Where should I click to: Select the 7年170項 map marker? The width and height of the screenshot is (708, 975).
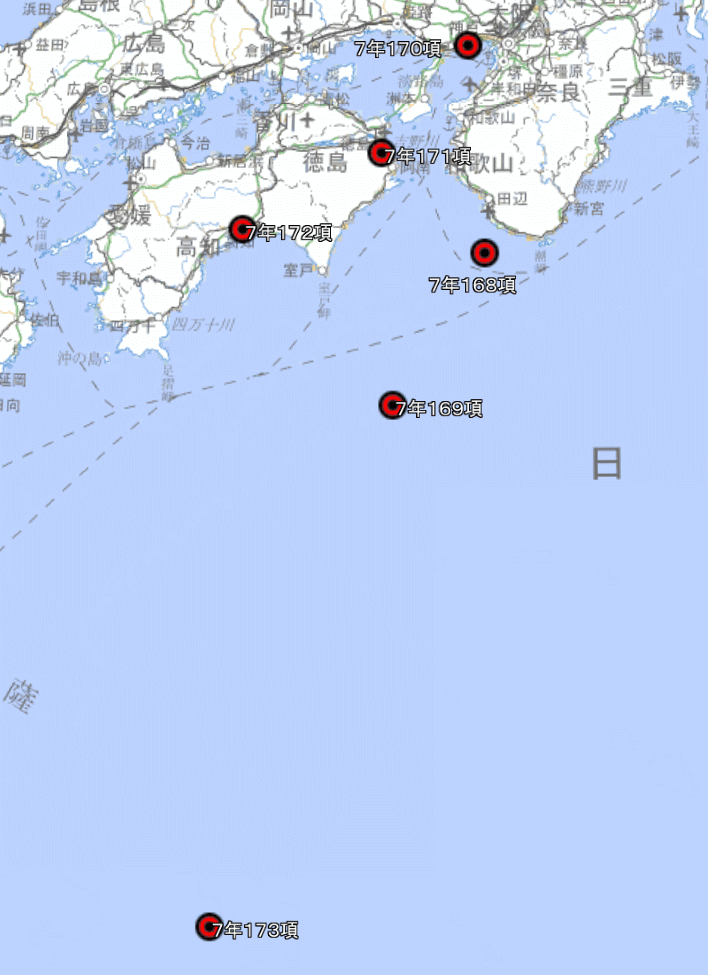pos(468,45)
